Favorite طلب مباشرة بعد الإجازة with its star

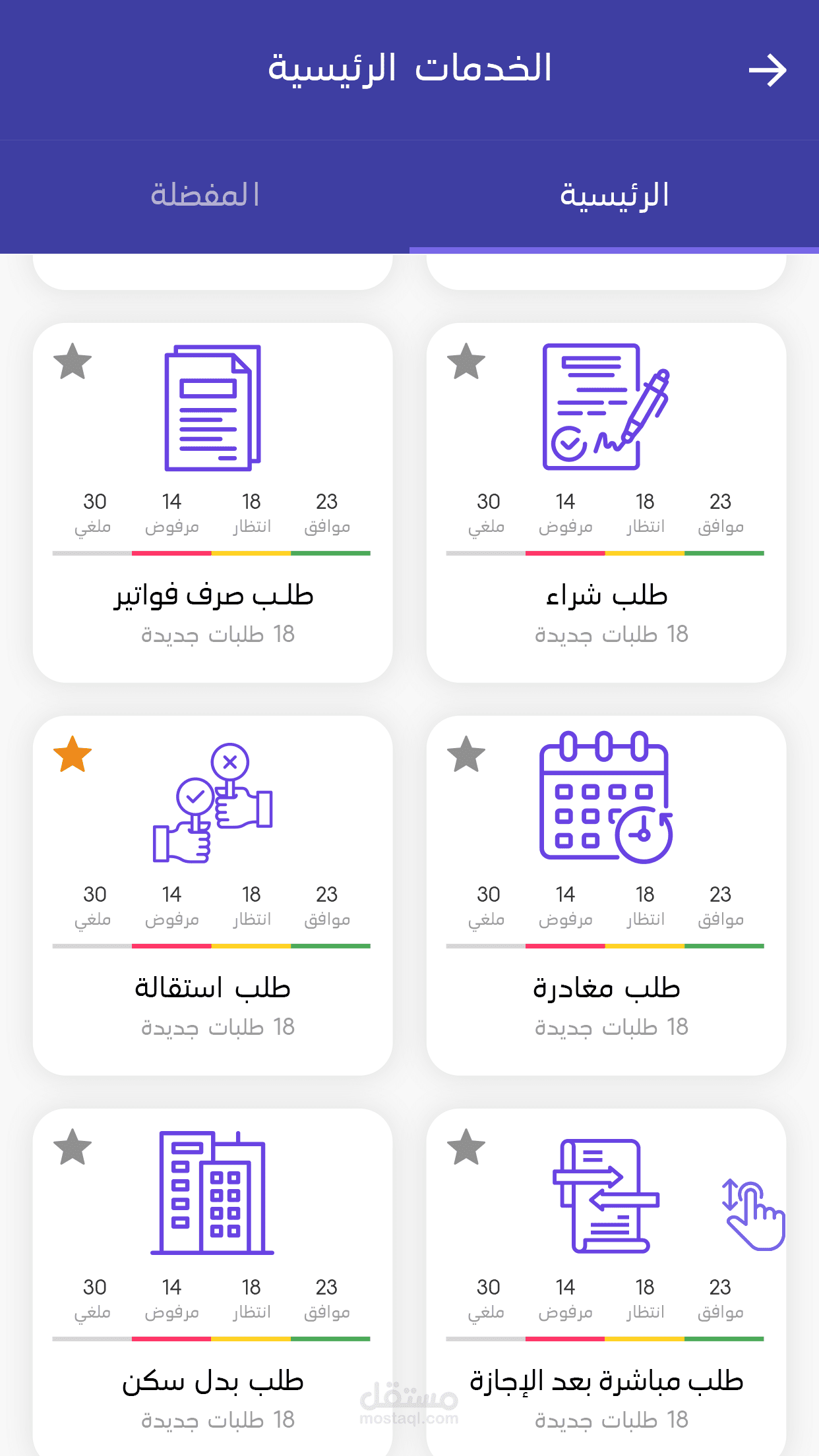point(466,1148)
